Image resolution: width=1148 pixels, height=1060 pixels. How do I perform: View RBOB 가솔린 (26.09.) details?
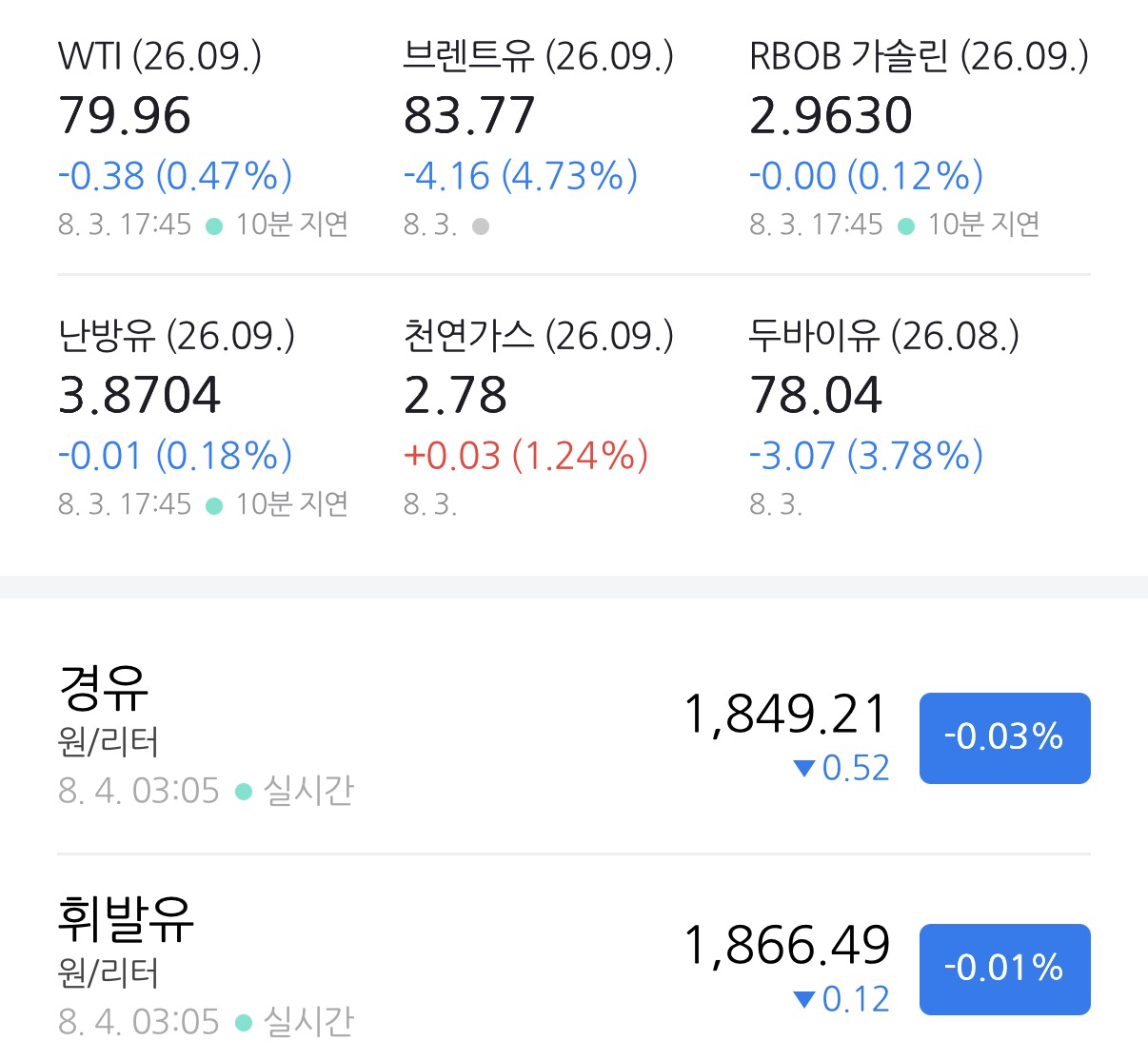click(919, 138)
